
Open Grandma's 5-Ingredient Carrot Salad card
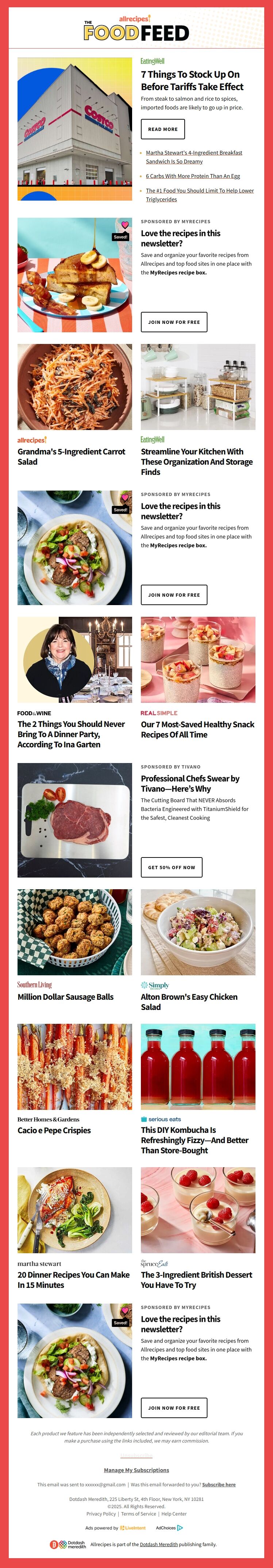71,457
